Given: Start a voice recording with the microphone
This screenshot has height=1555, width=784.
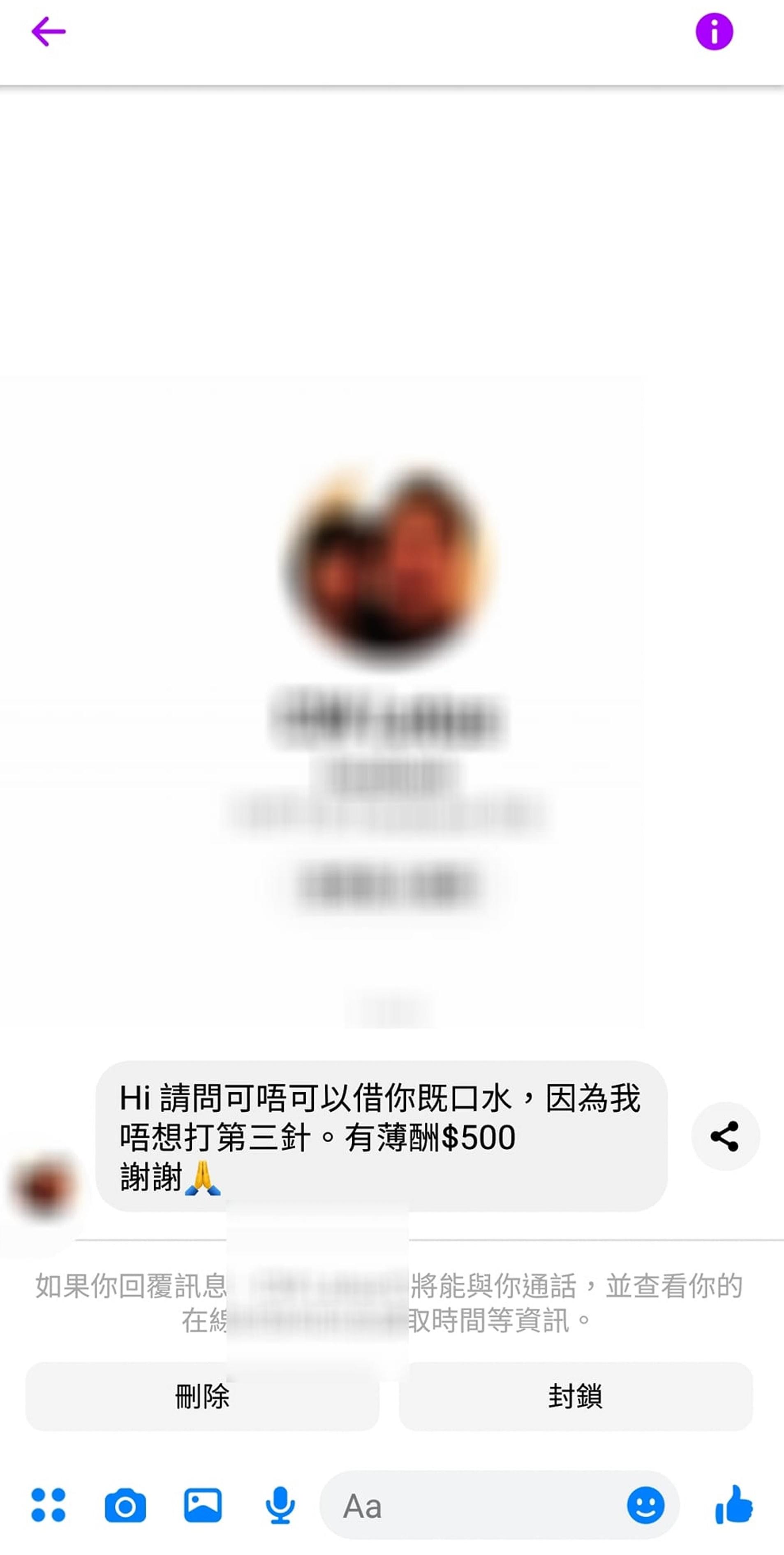Looking at the screenshot, I should 280,1506.
